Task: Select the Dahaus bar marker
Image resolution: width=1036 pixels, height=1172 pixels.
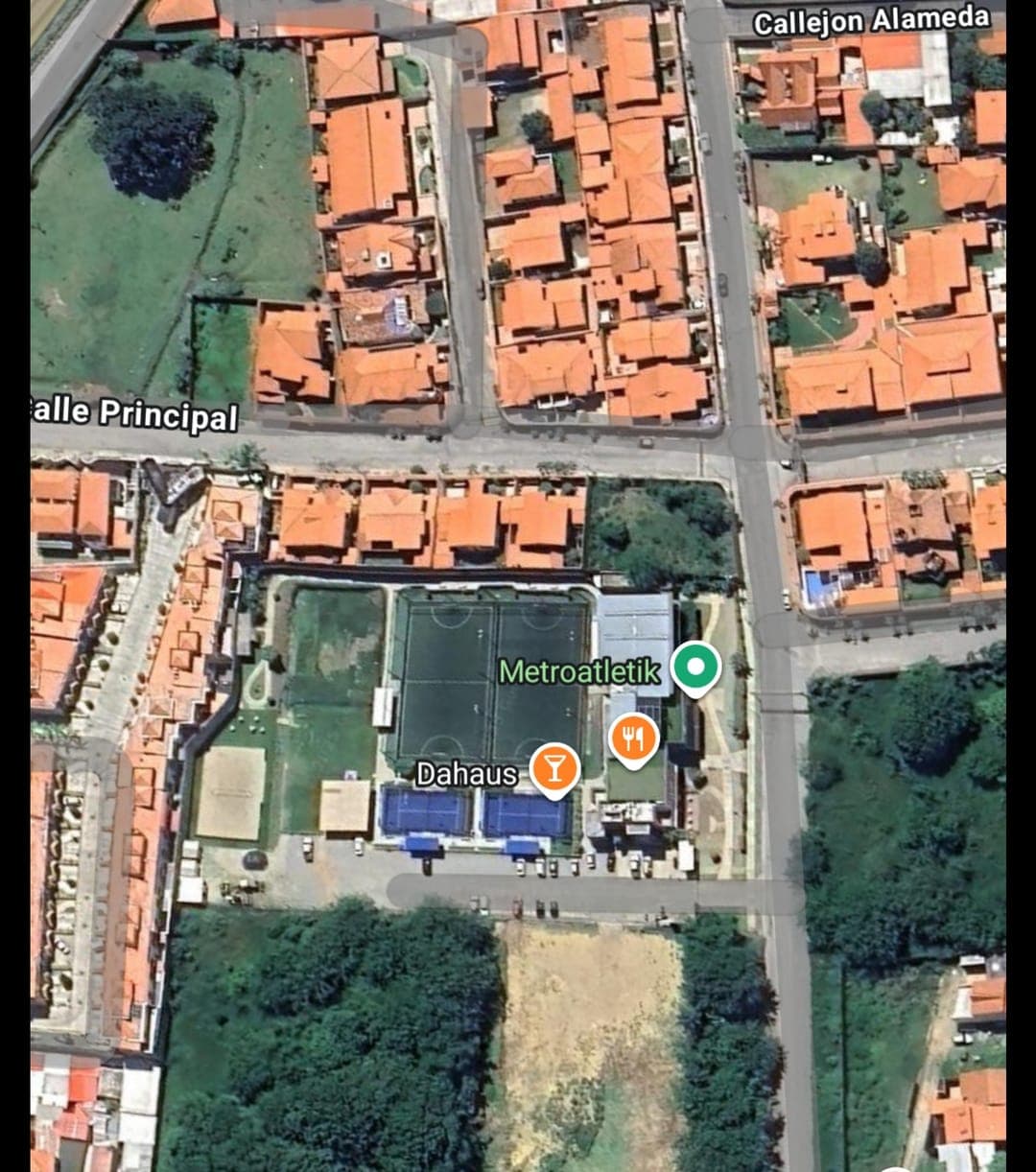Action: tap(554, 767)
